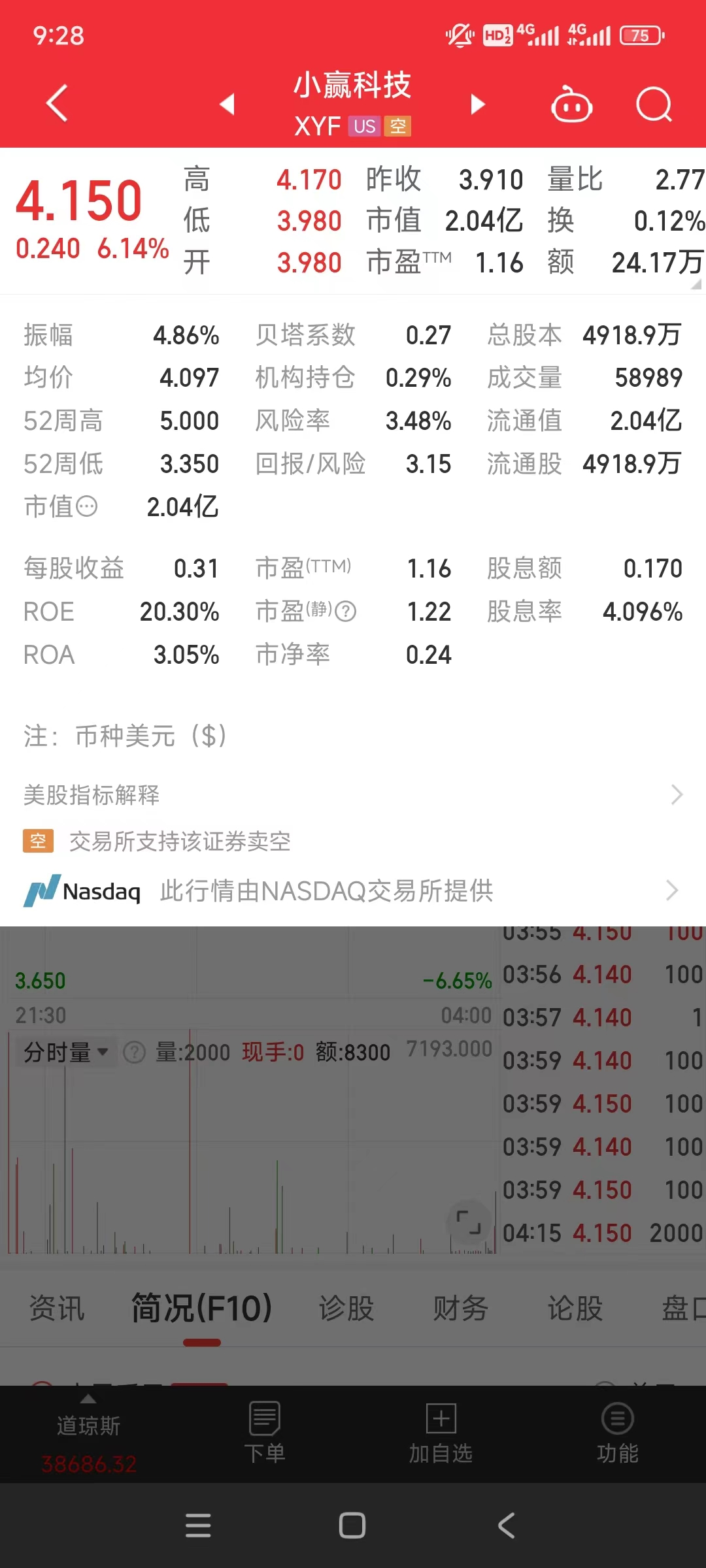Expand the chart to full screen
The width and height of the screenshot is (706, 1568).
point(468,1222)
